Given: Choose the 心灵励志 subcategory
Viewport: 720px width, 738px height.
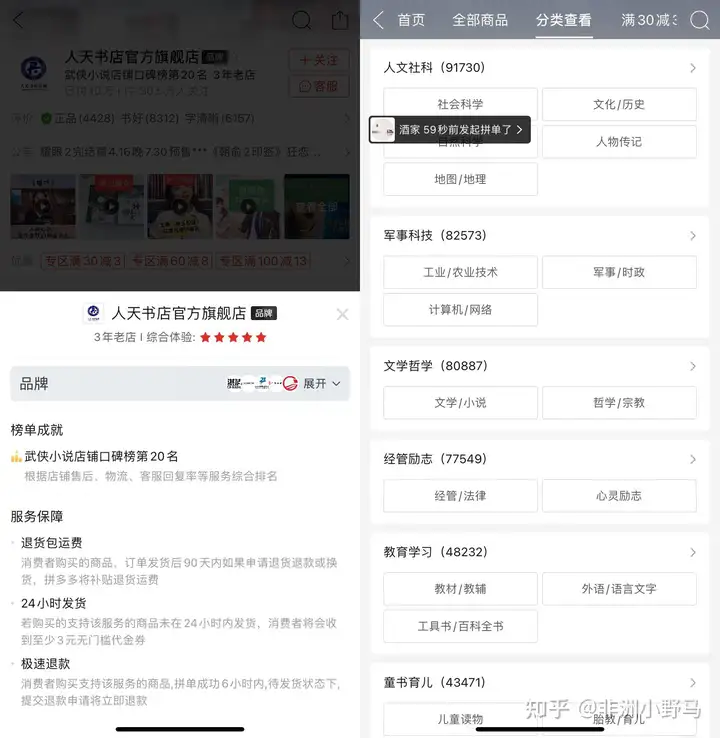Looking at the screenshot, I should point(619,496).
